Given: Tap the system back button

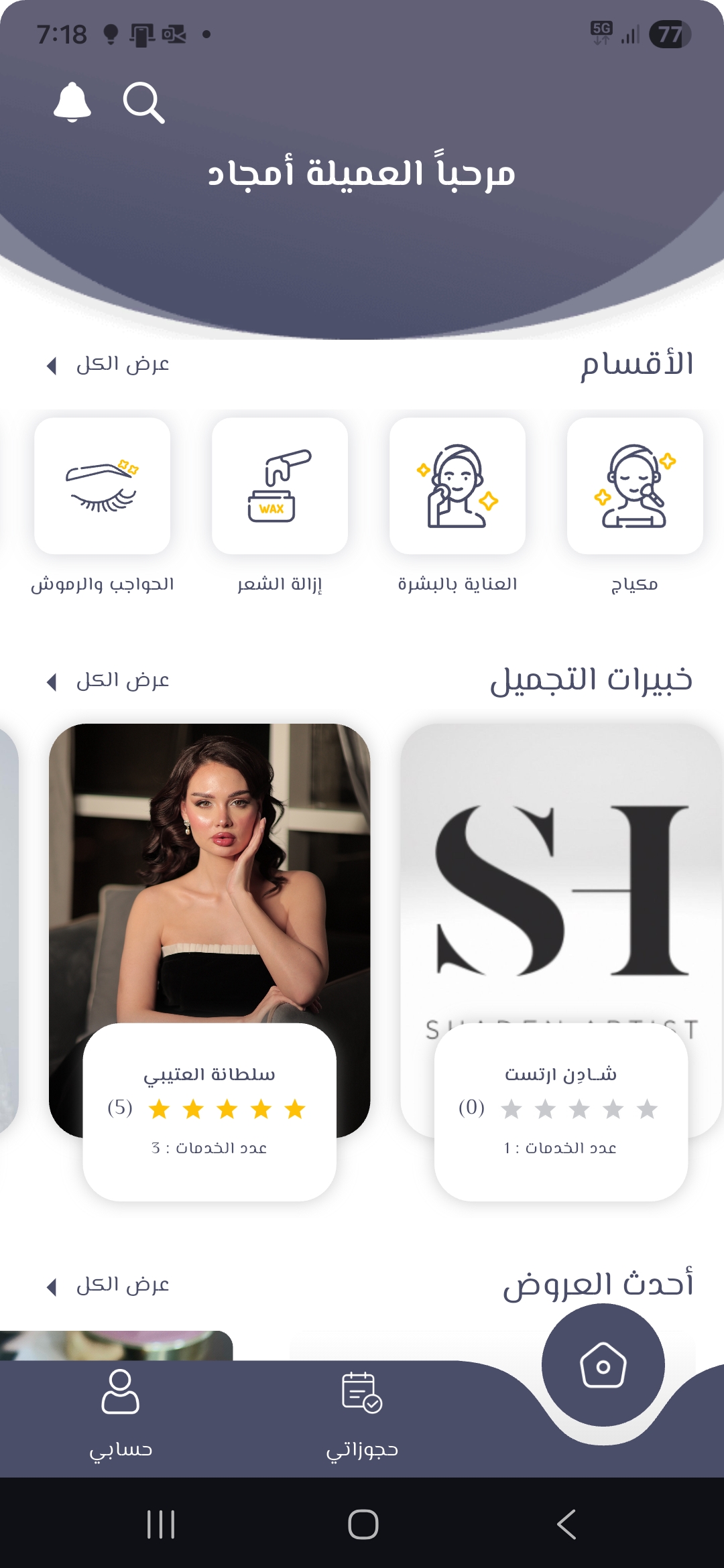Looking at the screenshot, I should coord(566,1524).
